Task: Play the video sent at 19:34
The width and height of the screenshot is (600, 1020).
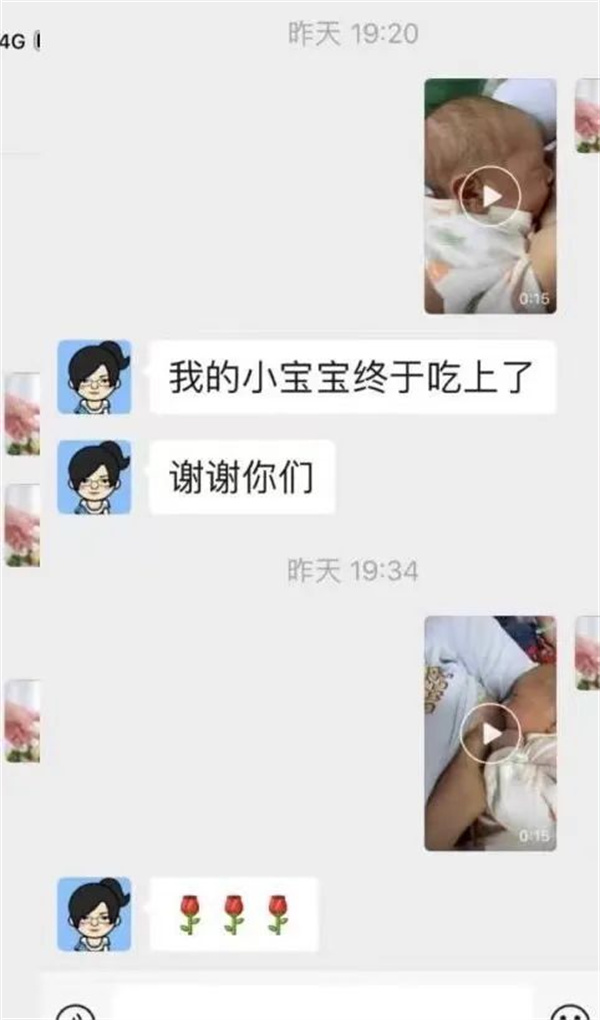Action: [x=490, y=734]
